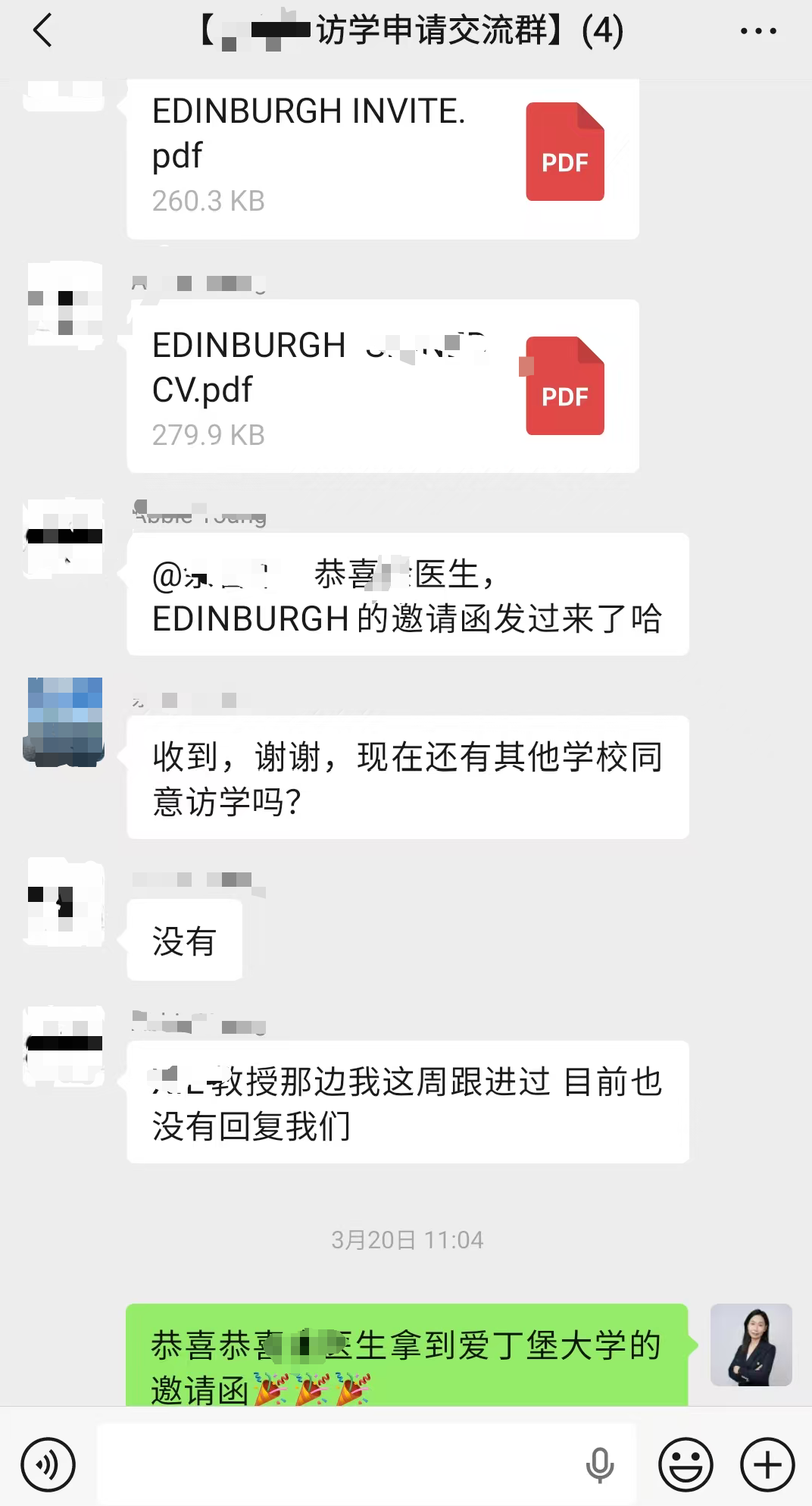View the profile of the woman's avatar
The image size is (812, 1506).
[x=751, y=1345]
